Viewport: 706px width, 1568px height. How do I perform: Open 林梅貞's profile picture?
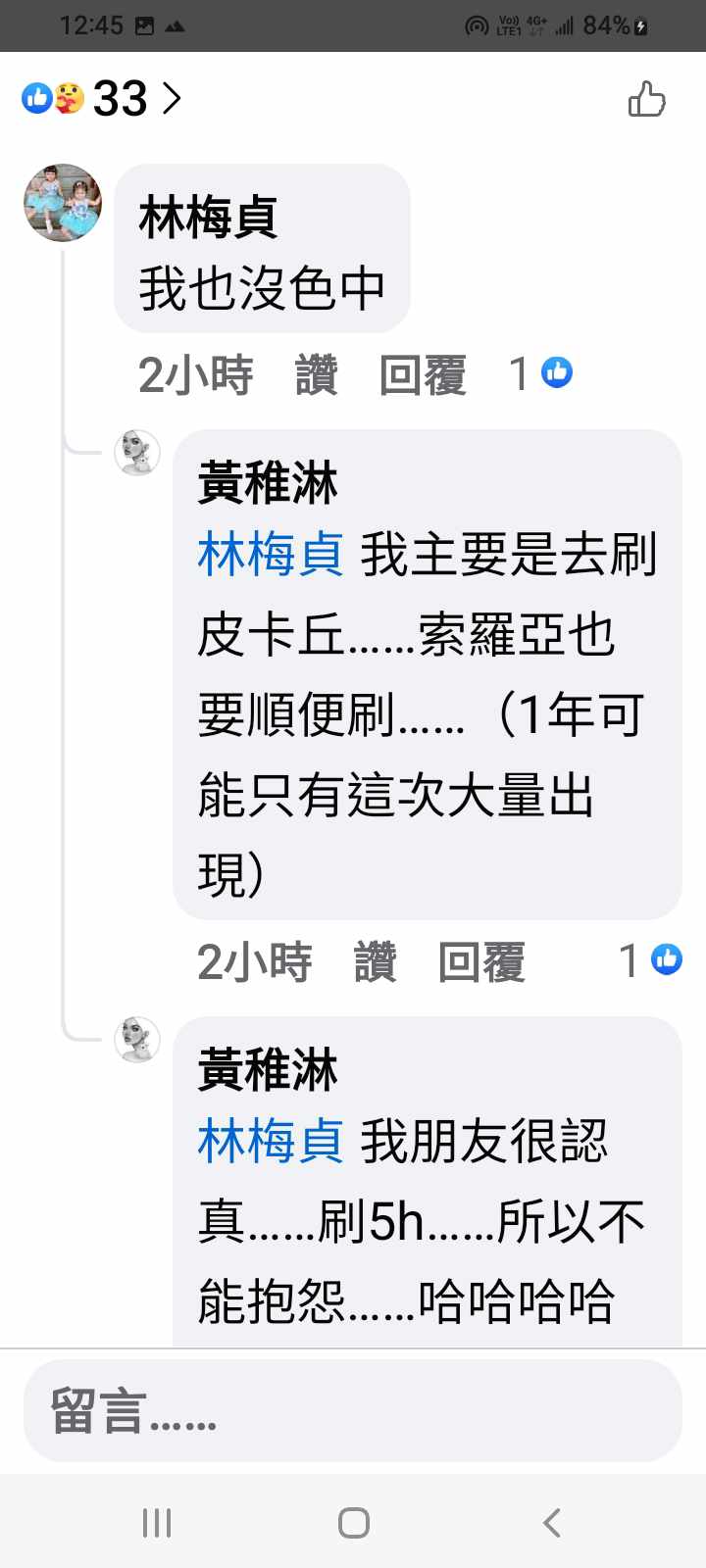63,203
